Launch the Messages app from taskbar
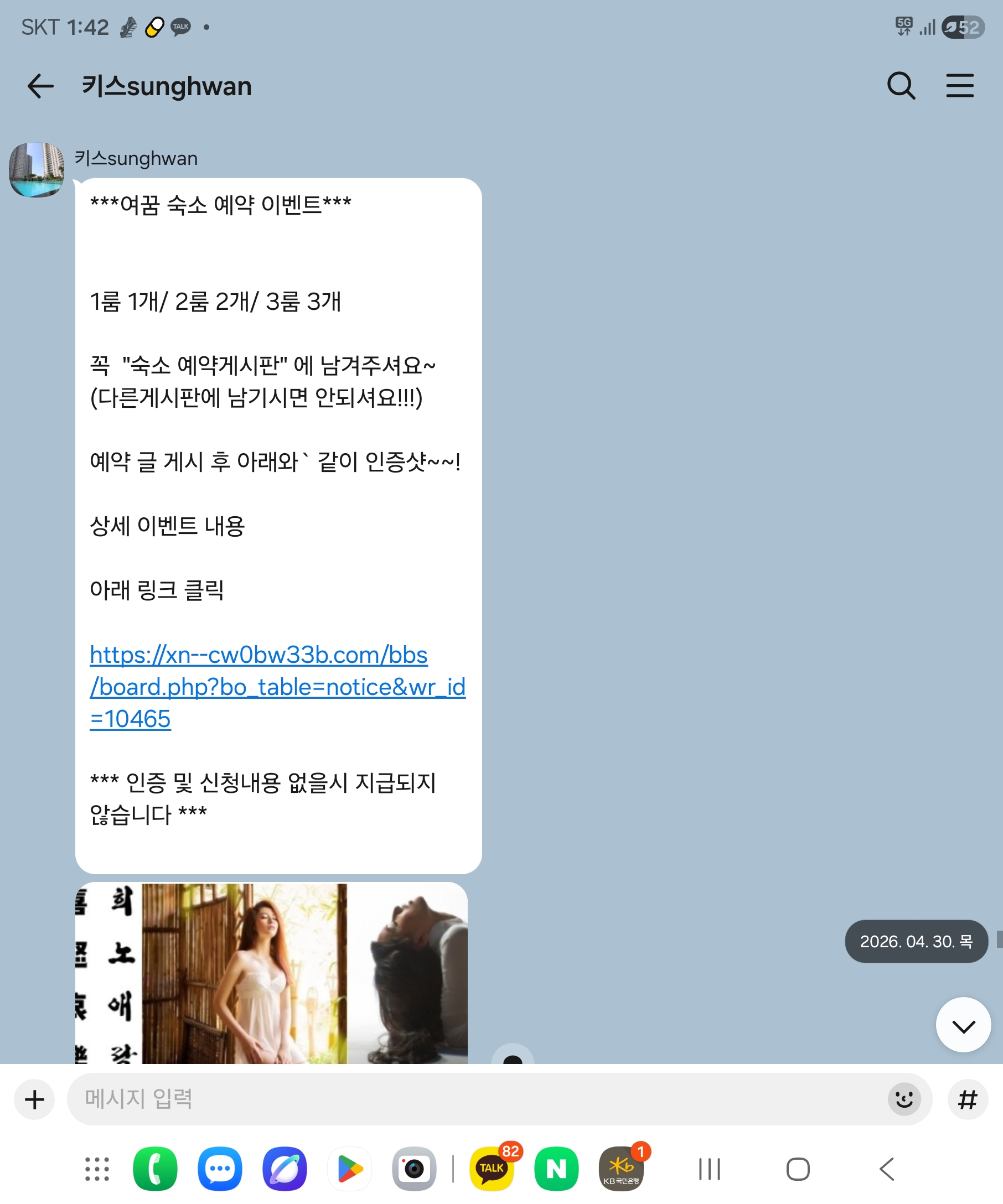This screenshot has height=1204, width=1003. 220,1169
